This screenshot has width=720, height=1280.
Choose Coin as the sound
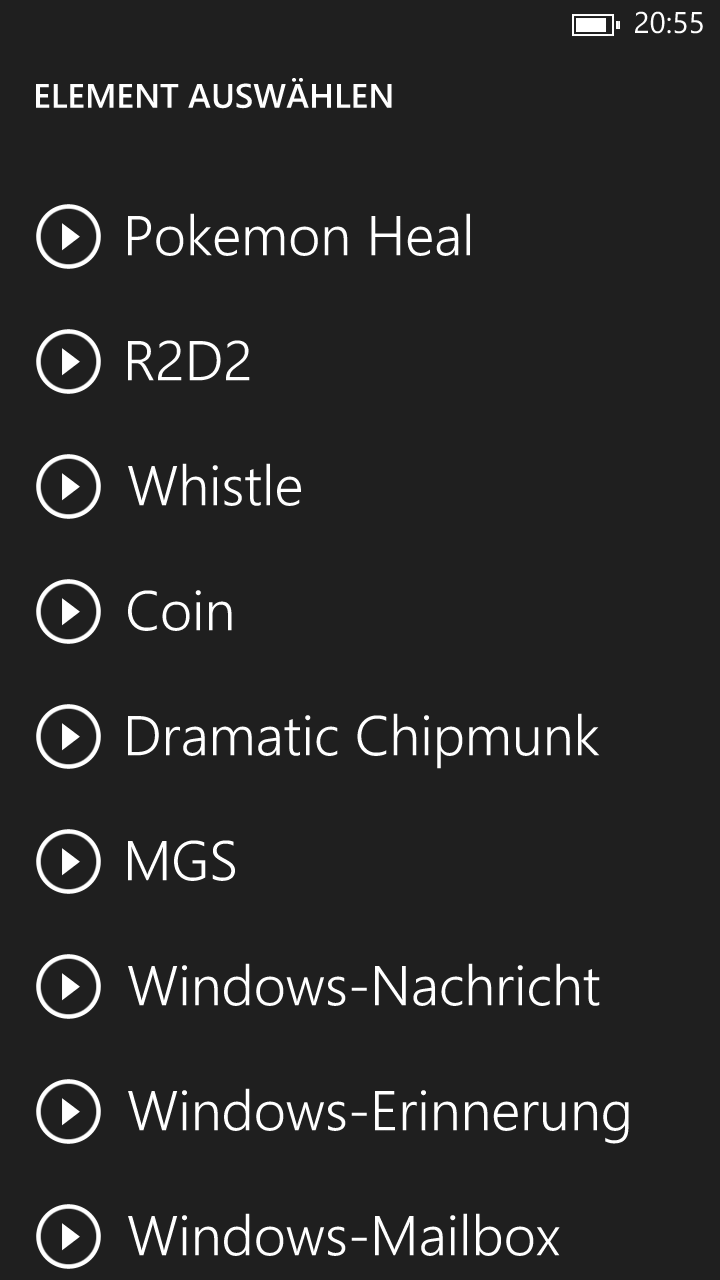pyautogui.click(x=180, y=612)
